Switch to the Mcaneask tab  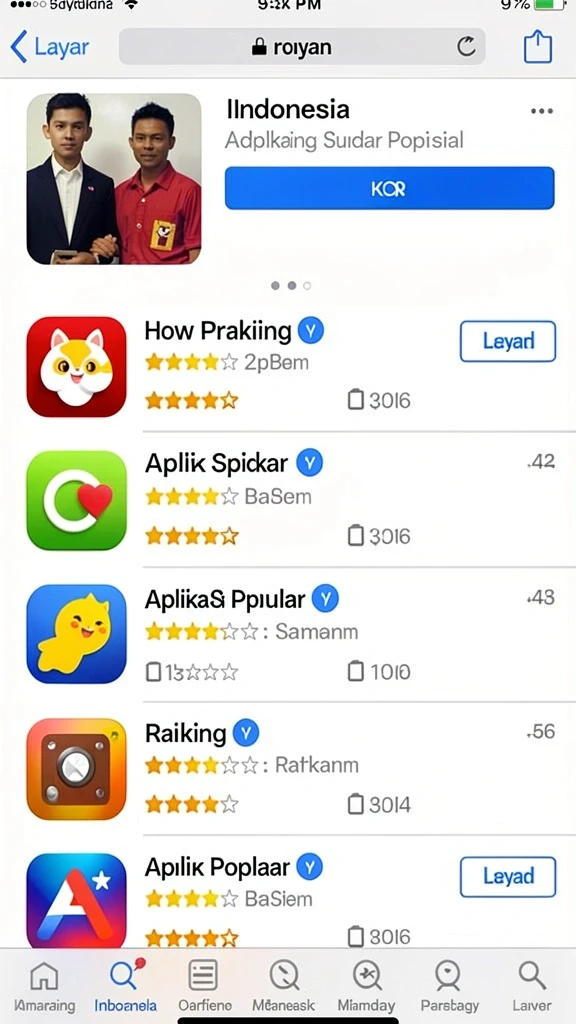click(284, 986)
